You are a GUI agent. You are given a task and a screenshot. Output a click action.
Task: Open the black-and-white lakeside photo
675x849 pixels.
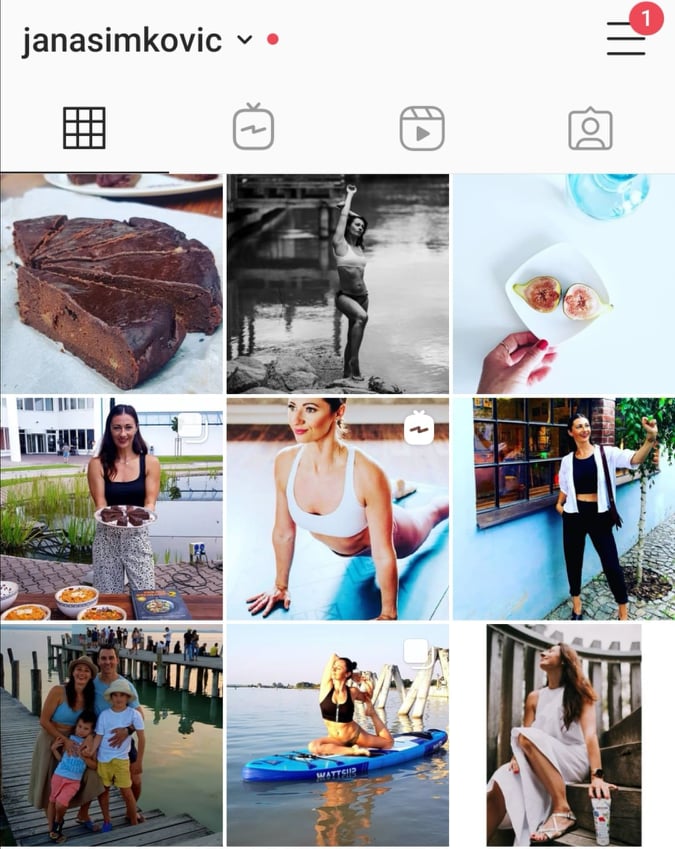337,283
